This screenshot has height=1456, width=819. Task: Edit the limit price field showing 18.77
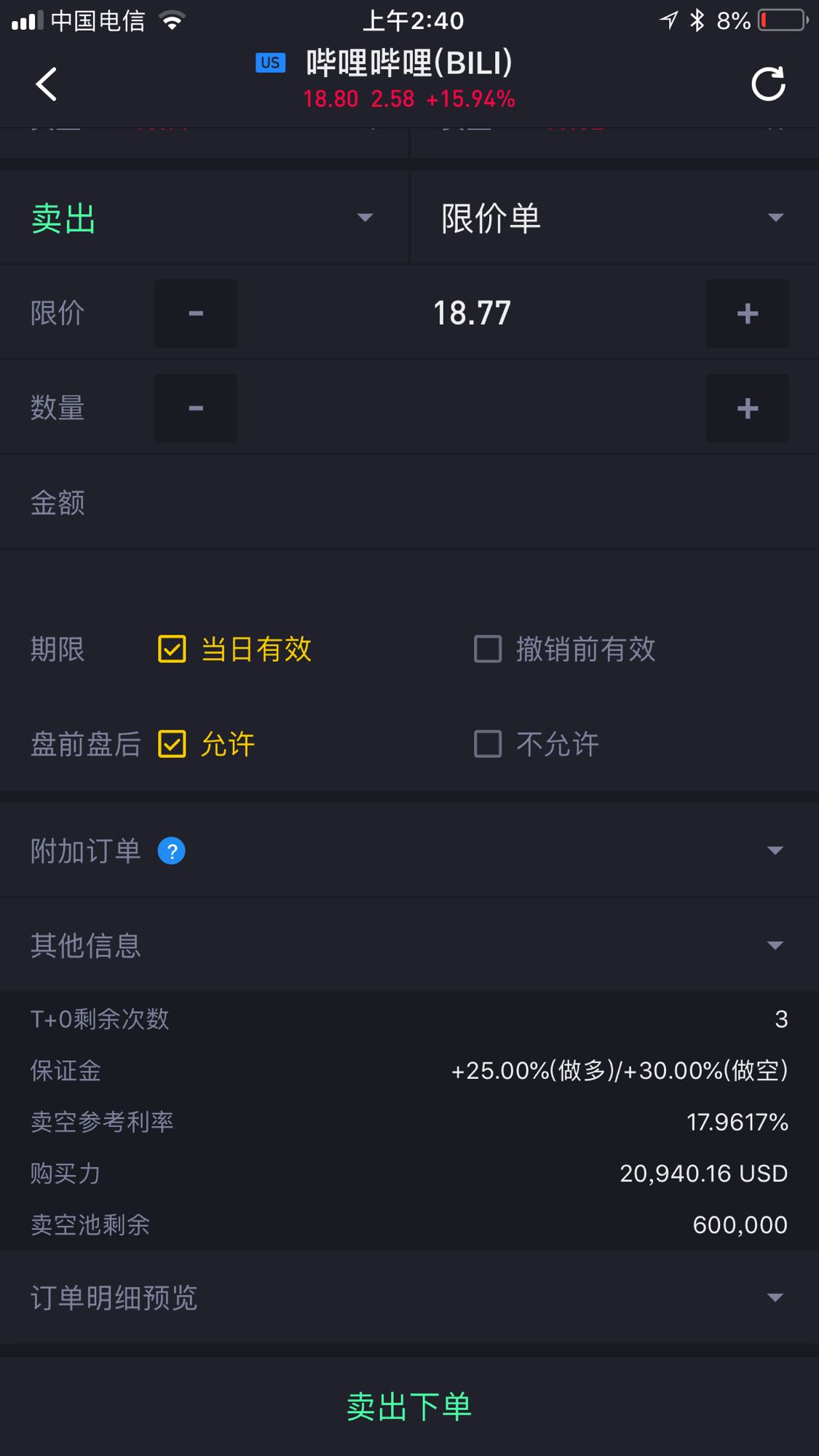coord(472,313)
